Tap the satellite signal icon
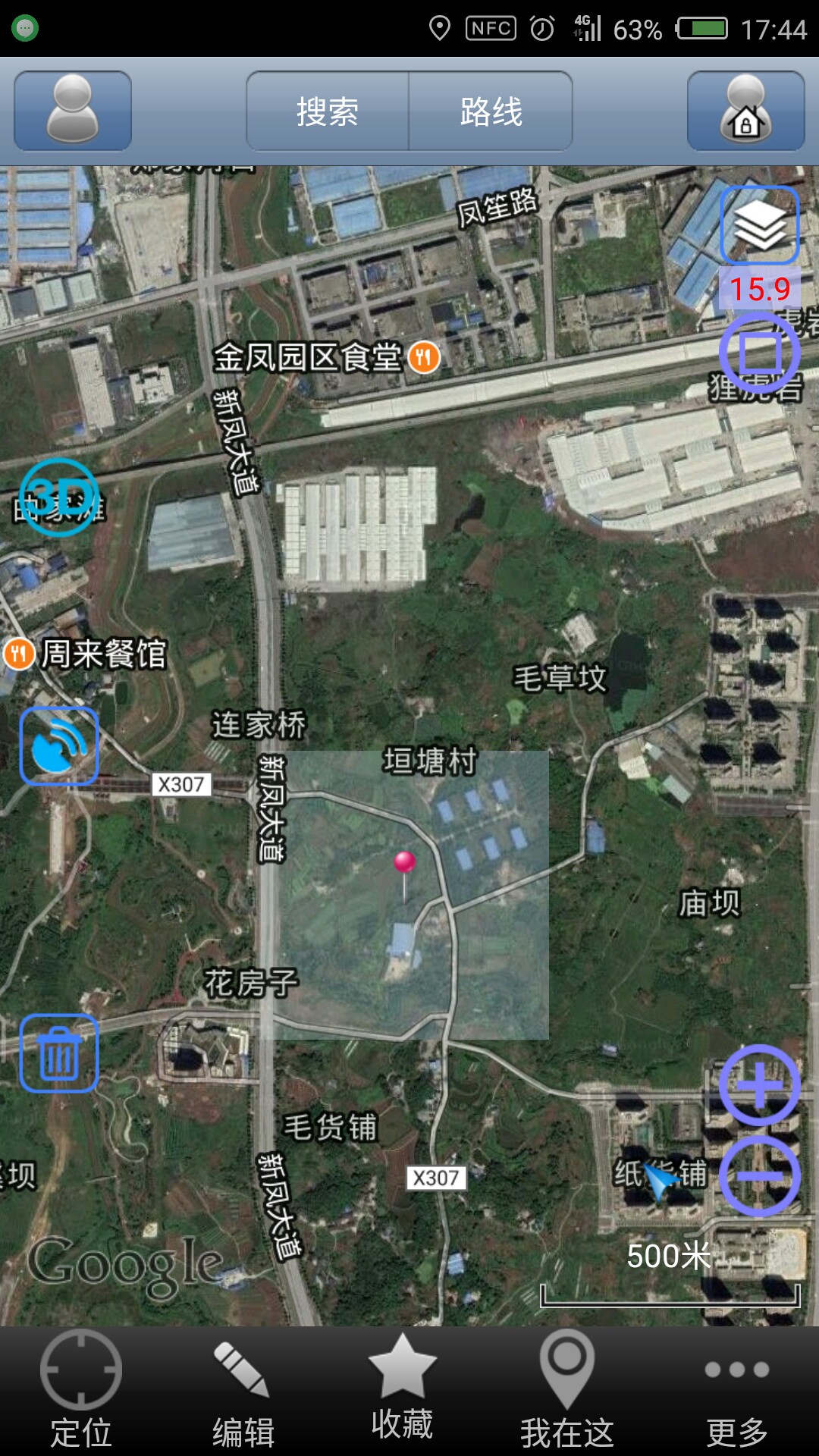 (x=59, y=746)
